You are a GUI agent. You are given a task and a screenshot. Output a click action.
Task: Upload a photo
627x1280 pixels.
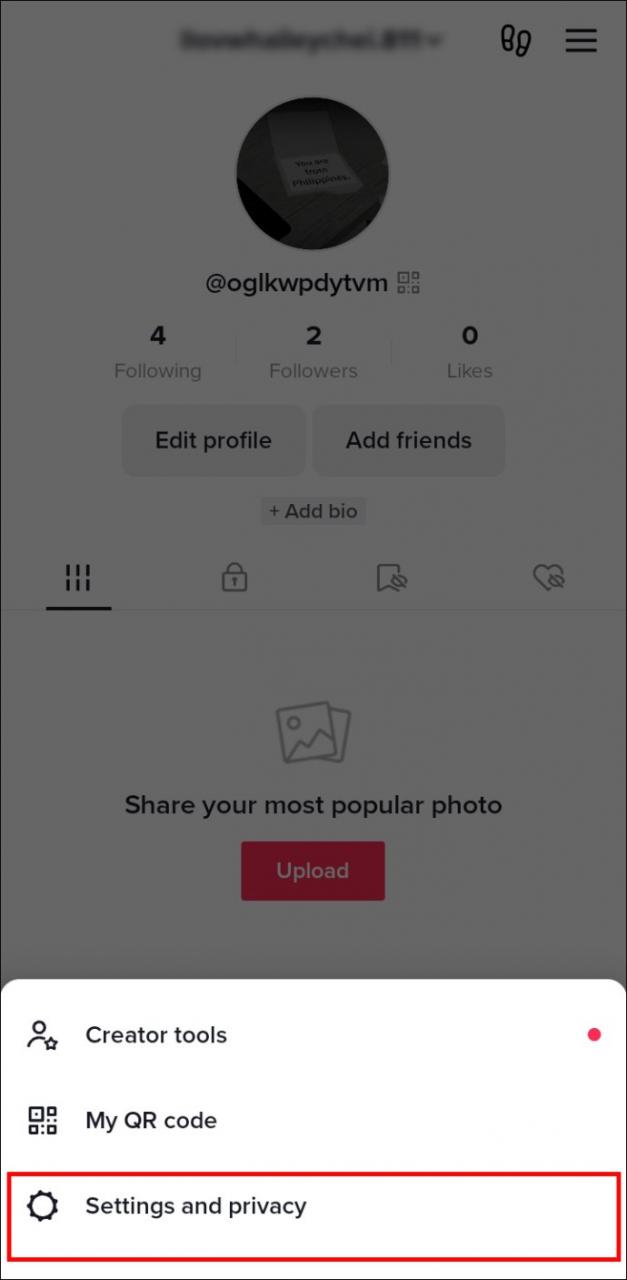[x=312, y=870]
